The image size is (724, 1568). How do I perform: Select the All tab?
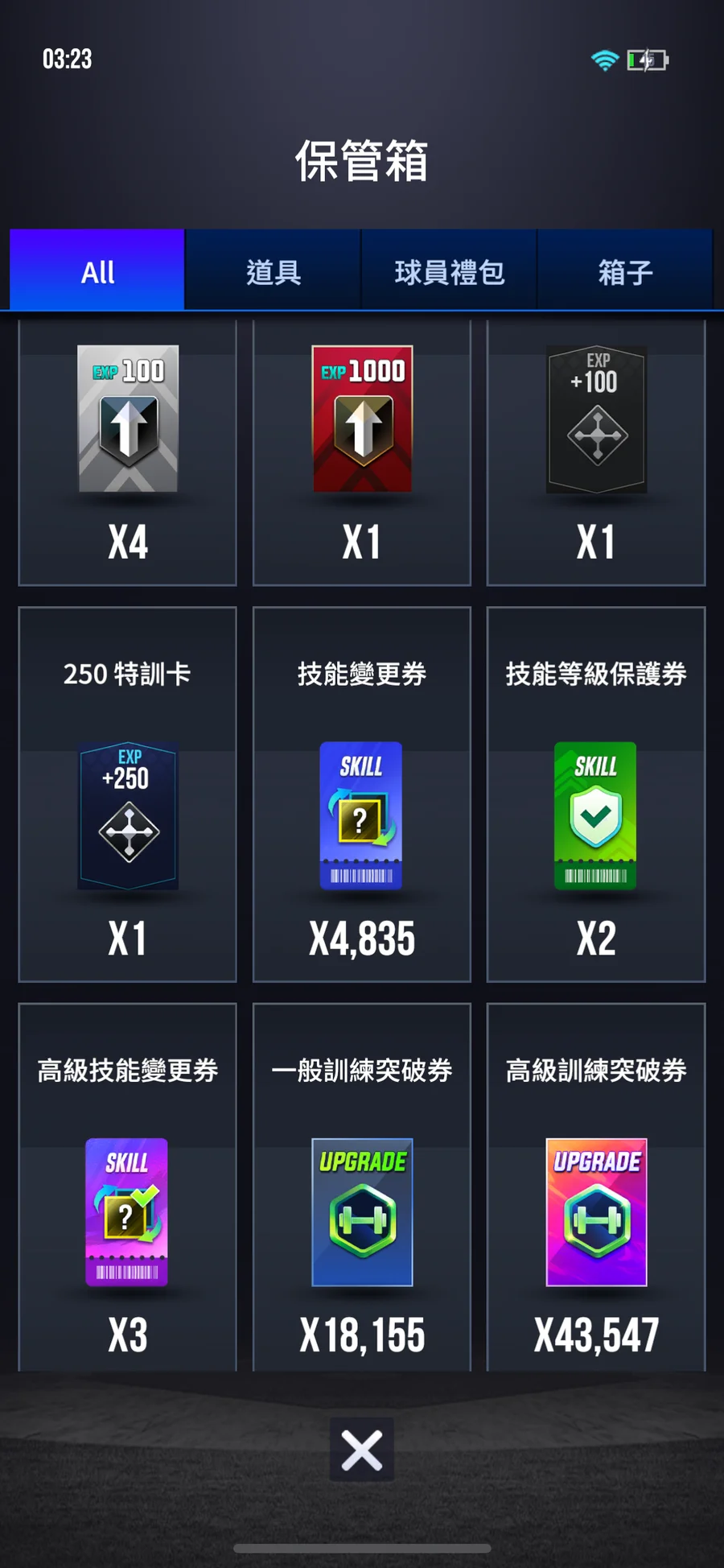pos(97,270)
